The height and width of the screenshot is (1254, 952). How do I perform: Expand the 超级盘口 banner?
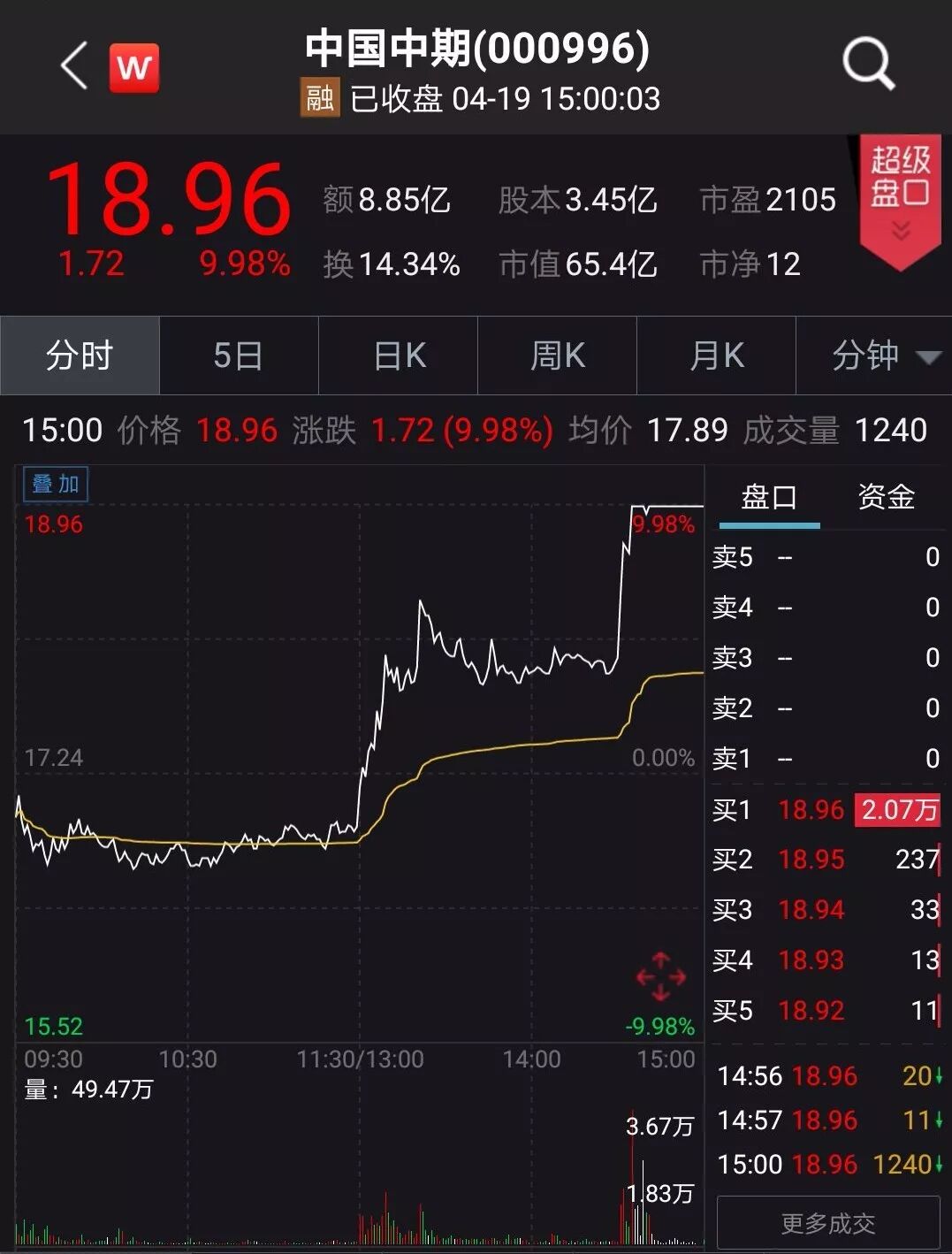(900, 199)
